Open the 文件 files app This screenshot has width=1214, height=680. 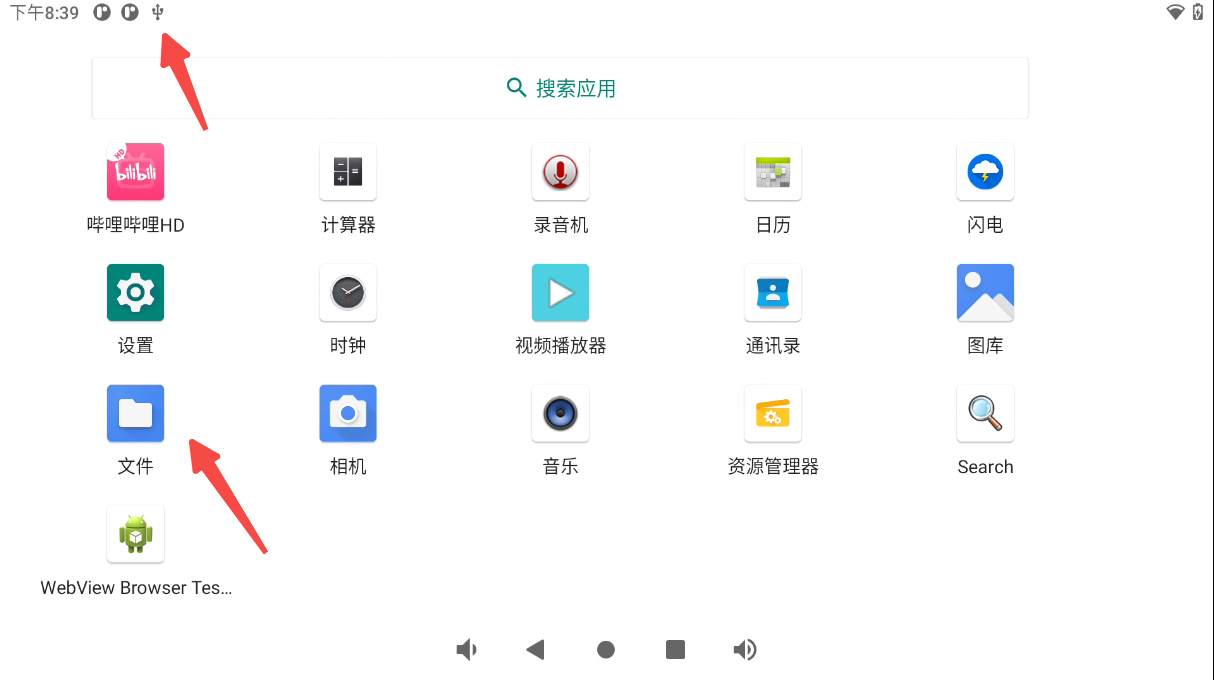[136, 414]
